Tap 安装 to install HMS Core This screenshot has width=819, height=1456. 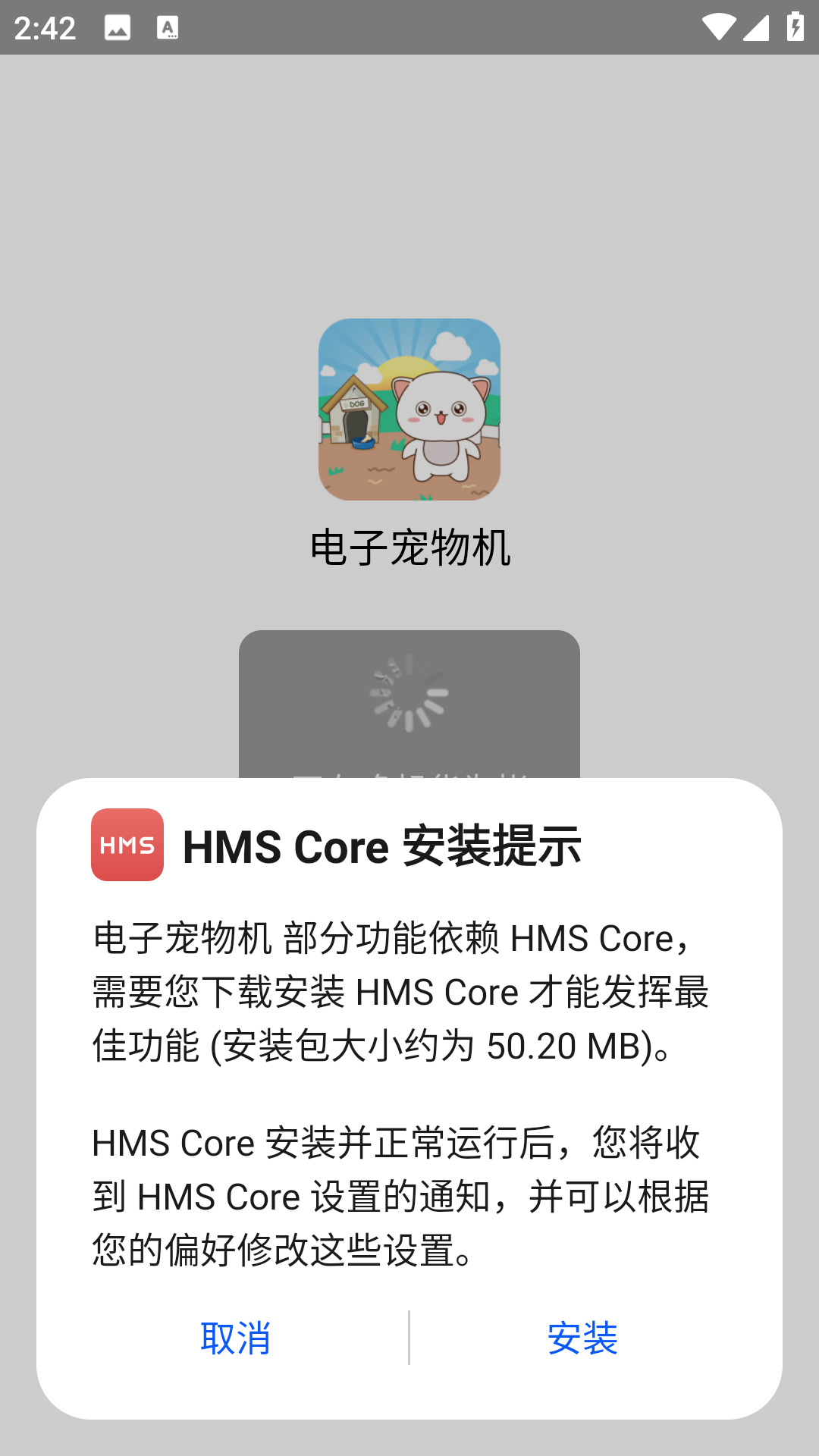point(582,1338)
